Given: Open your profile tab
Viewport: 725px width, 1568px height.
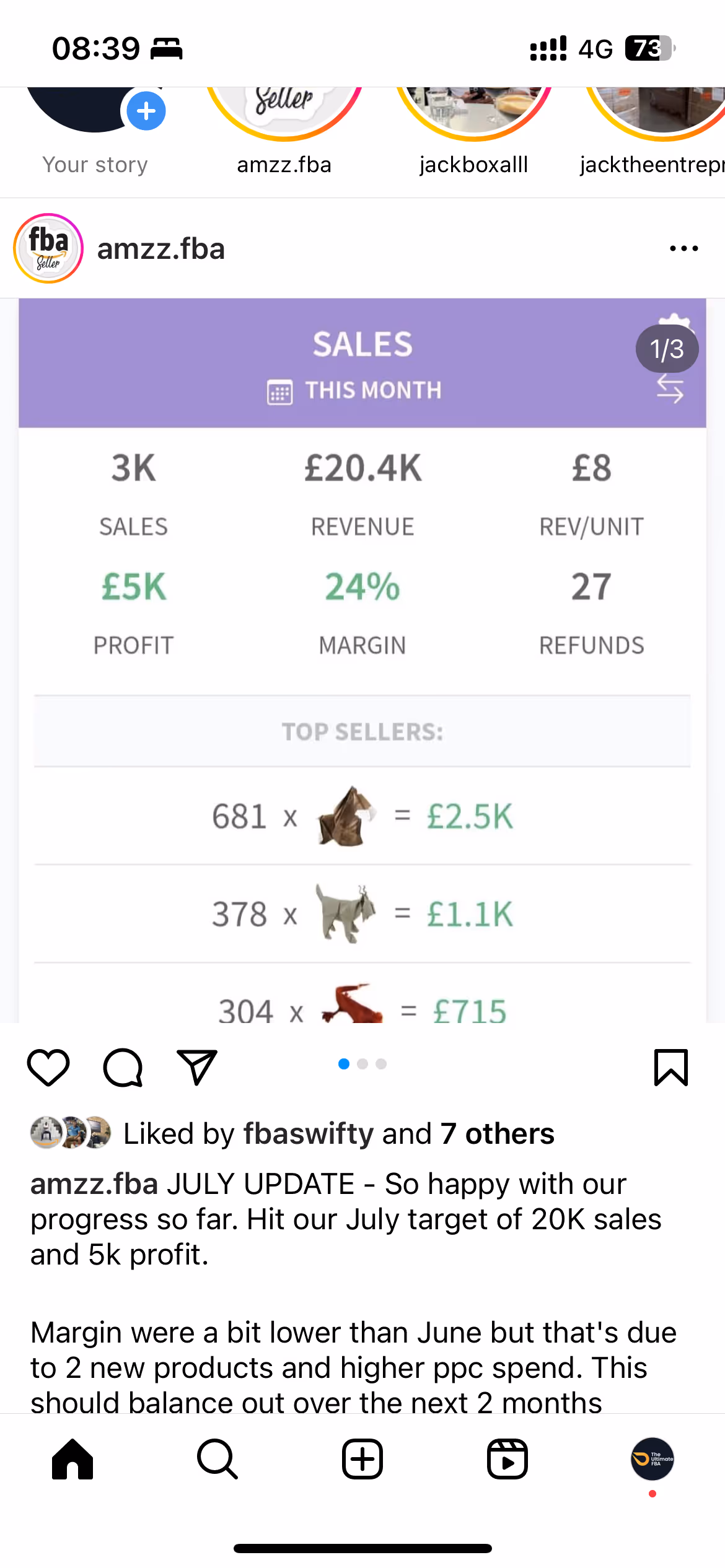Looking at the screenshot, I should pos(652,1459).
